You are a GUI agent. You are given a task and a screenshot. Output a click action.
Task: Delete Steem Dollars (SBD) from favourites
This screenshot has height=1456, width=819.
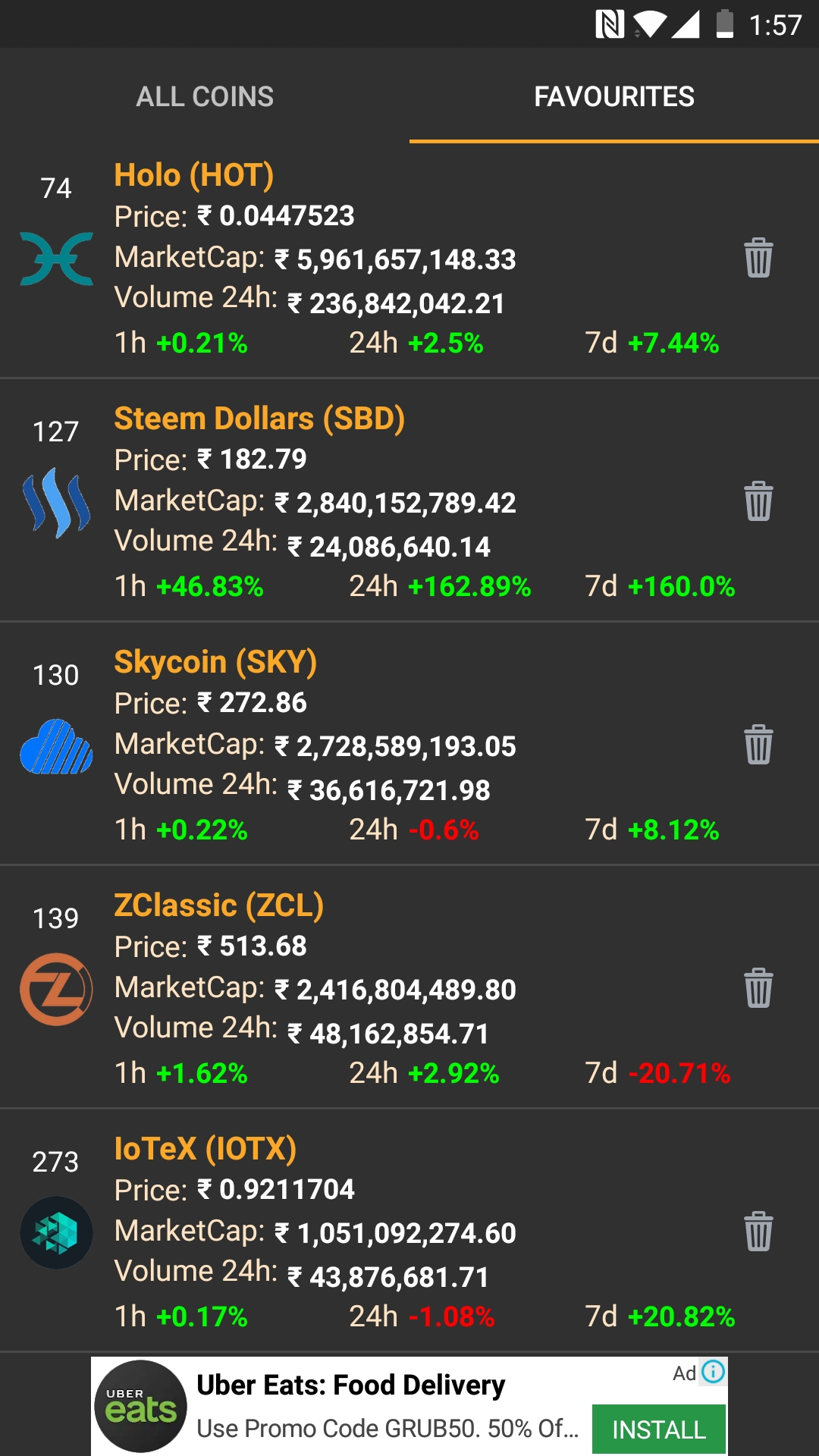(x=758, y=501)
